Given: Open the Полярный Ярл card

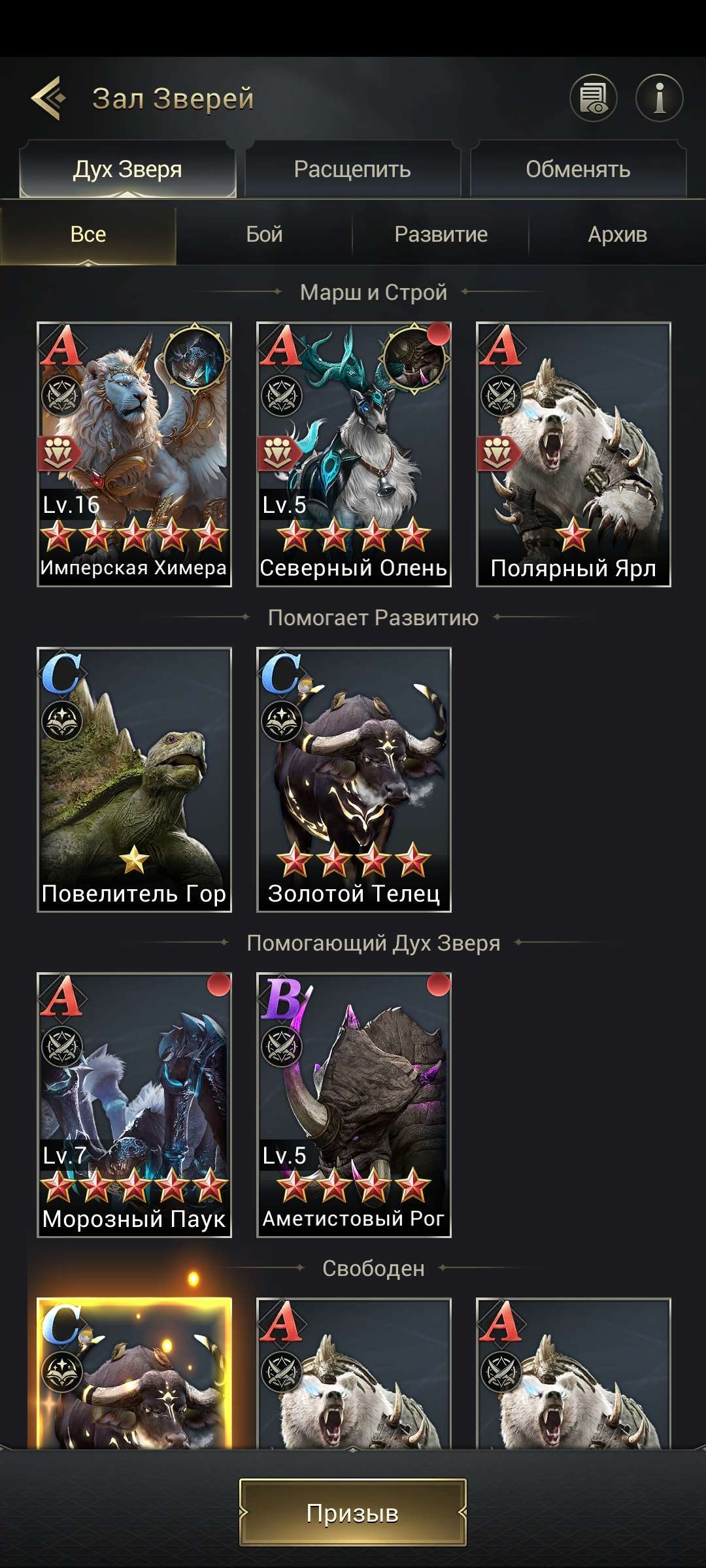Looking at the screenshot, I should (573, 454).
